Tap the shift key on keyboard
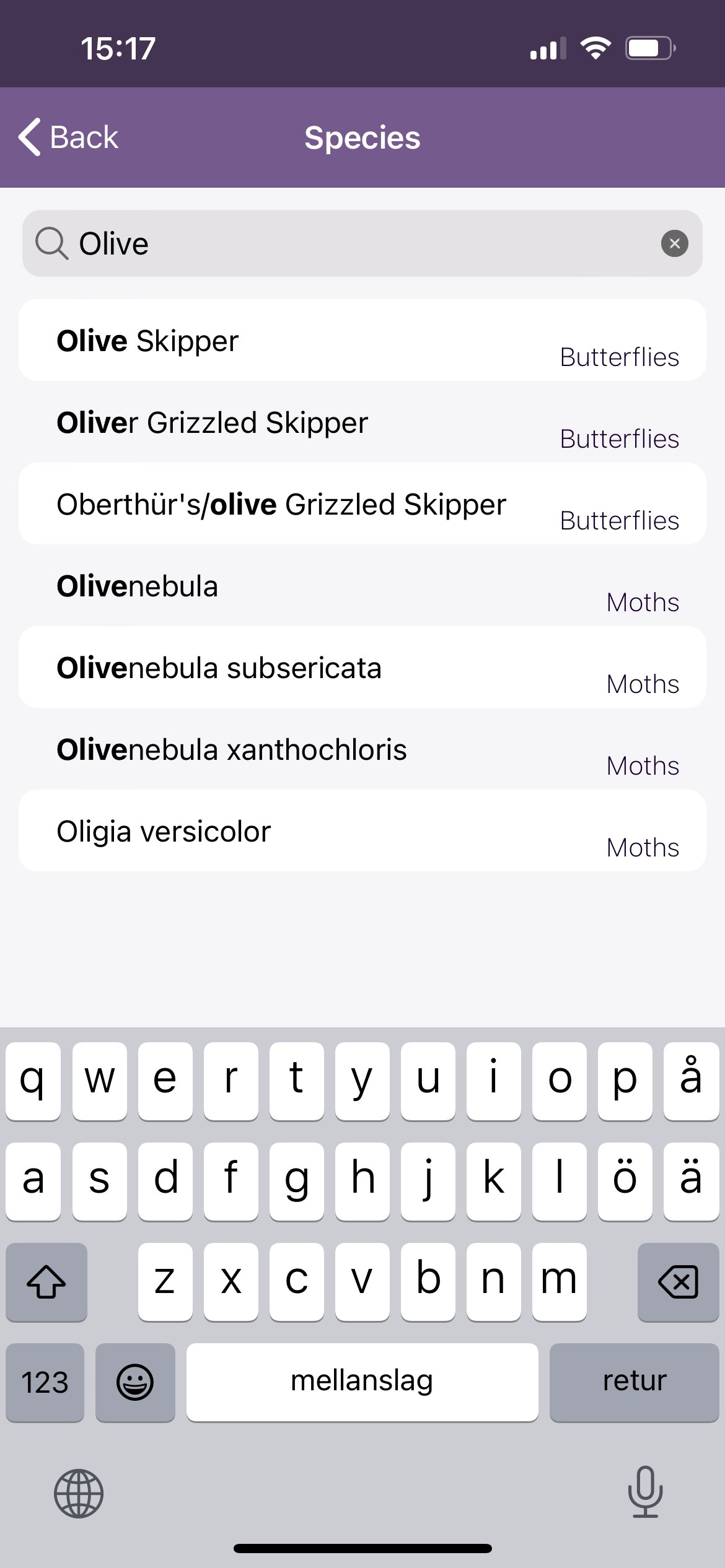Viewport: 725px width, 1568px height. pos(46,1282)
